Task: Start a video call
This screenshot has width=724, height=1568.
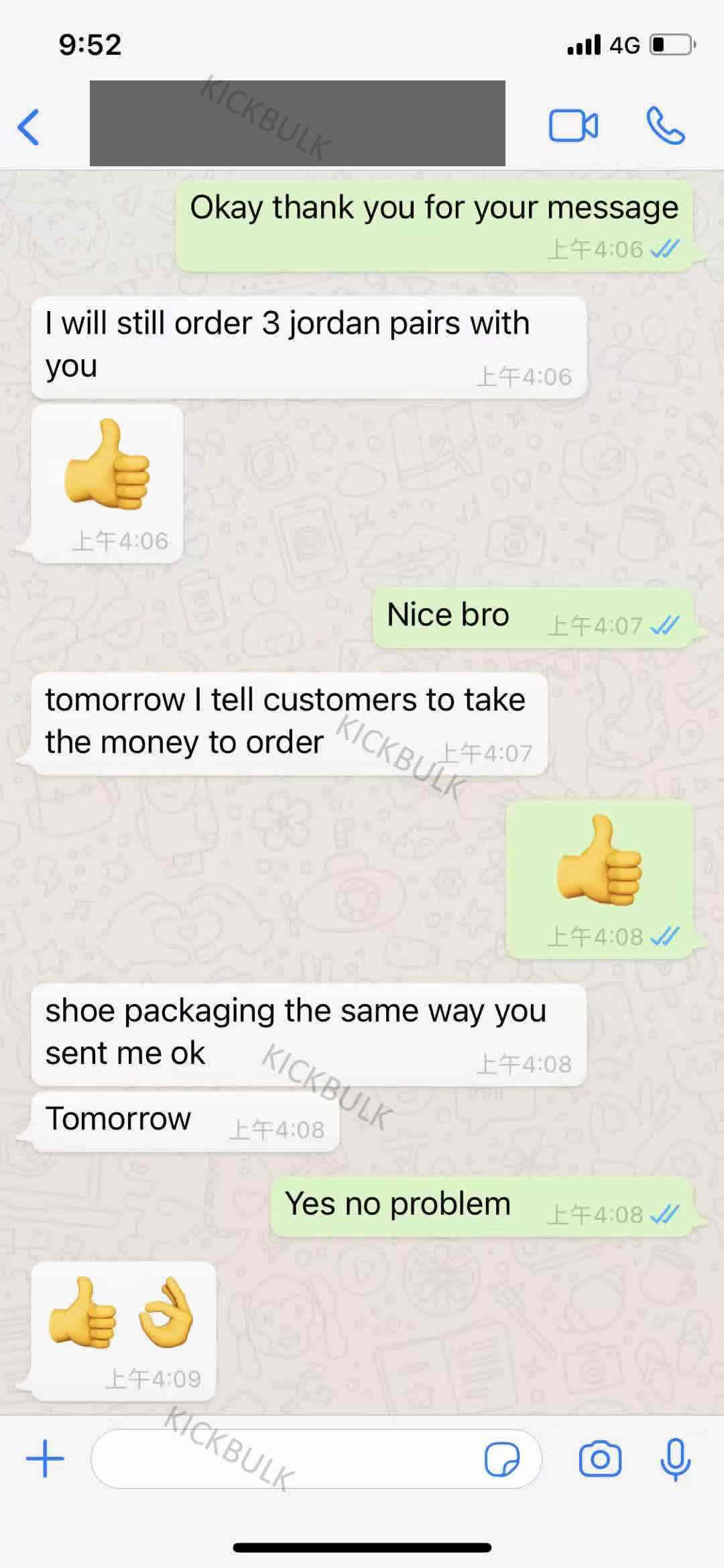Action: click(573, 126)
